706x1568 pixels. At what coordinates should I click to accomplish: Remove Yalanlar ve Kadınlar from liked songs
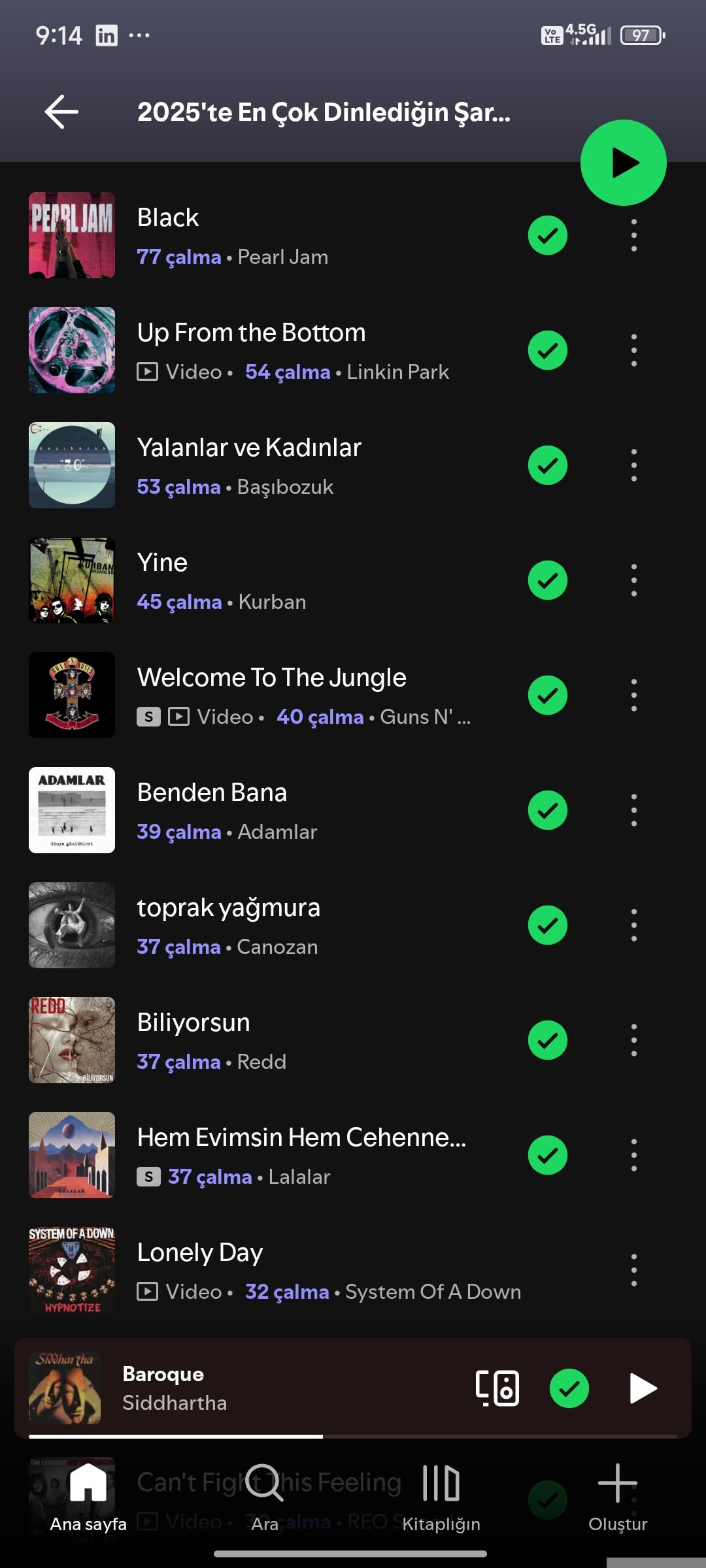point(548,465)
